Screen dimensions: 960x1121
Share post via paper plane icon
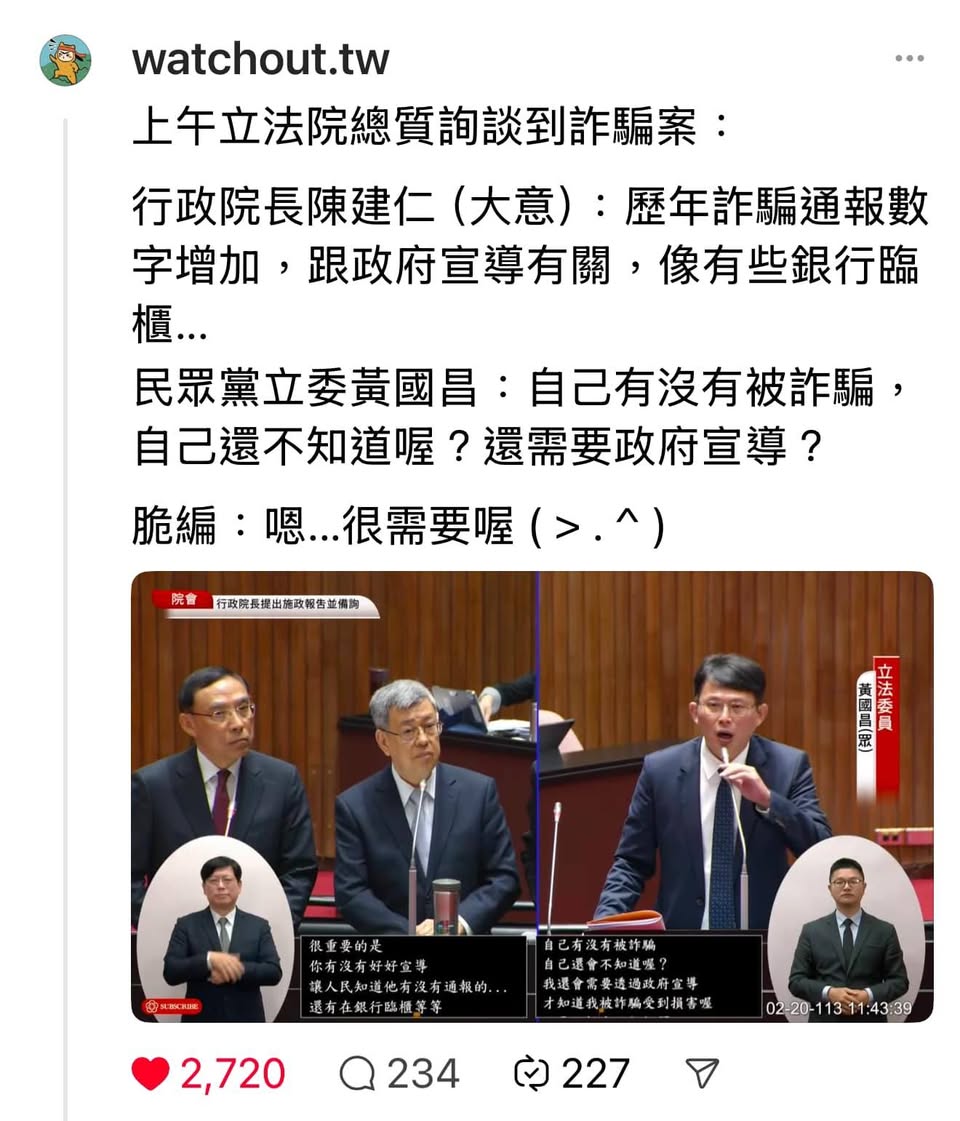point(703,1074)
